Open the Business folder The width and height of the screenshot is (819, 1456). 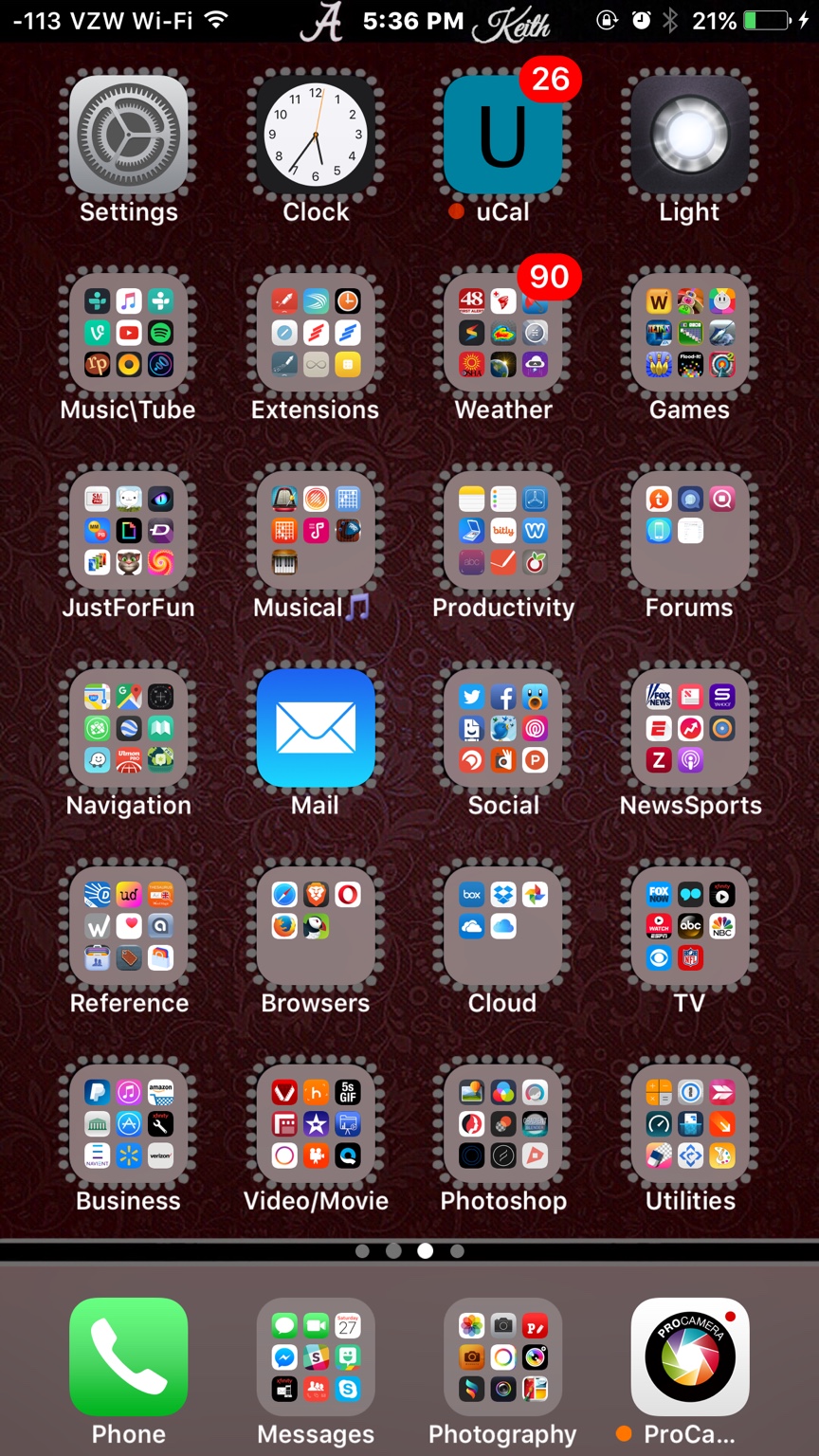point(128,1123)
